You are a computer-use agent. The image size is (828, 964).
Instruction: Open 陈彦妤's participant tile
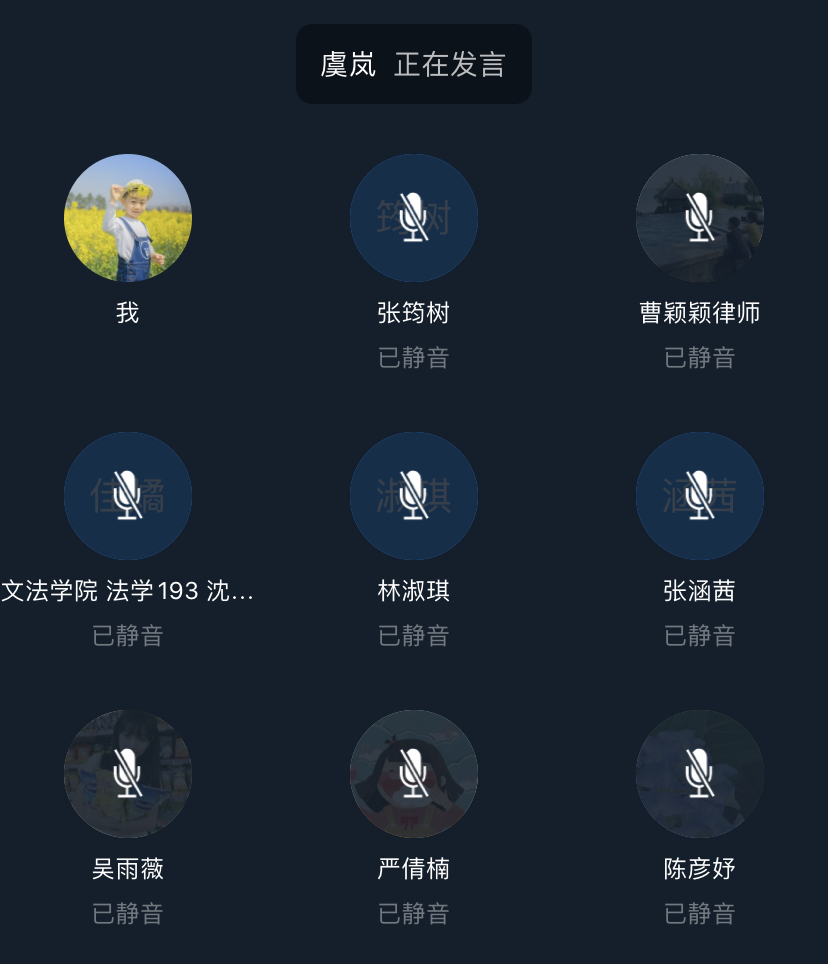(x=700, y=774)
